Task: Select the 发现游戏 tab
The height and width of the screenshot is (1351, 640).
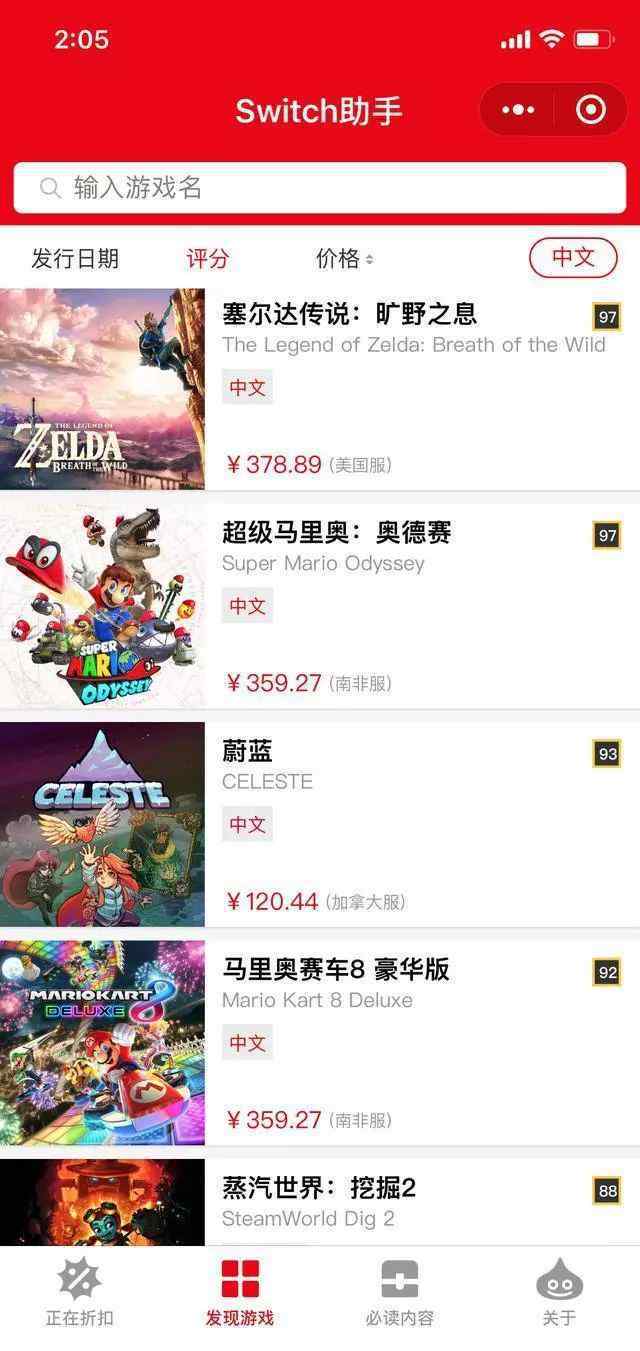Action: [240, 1293]
